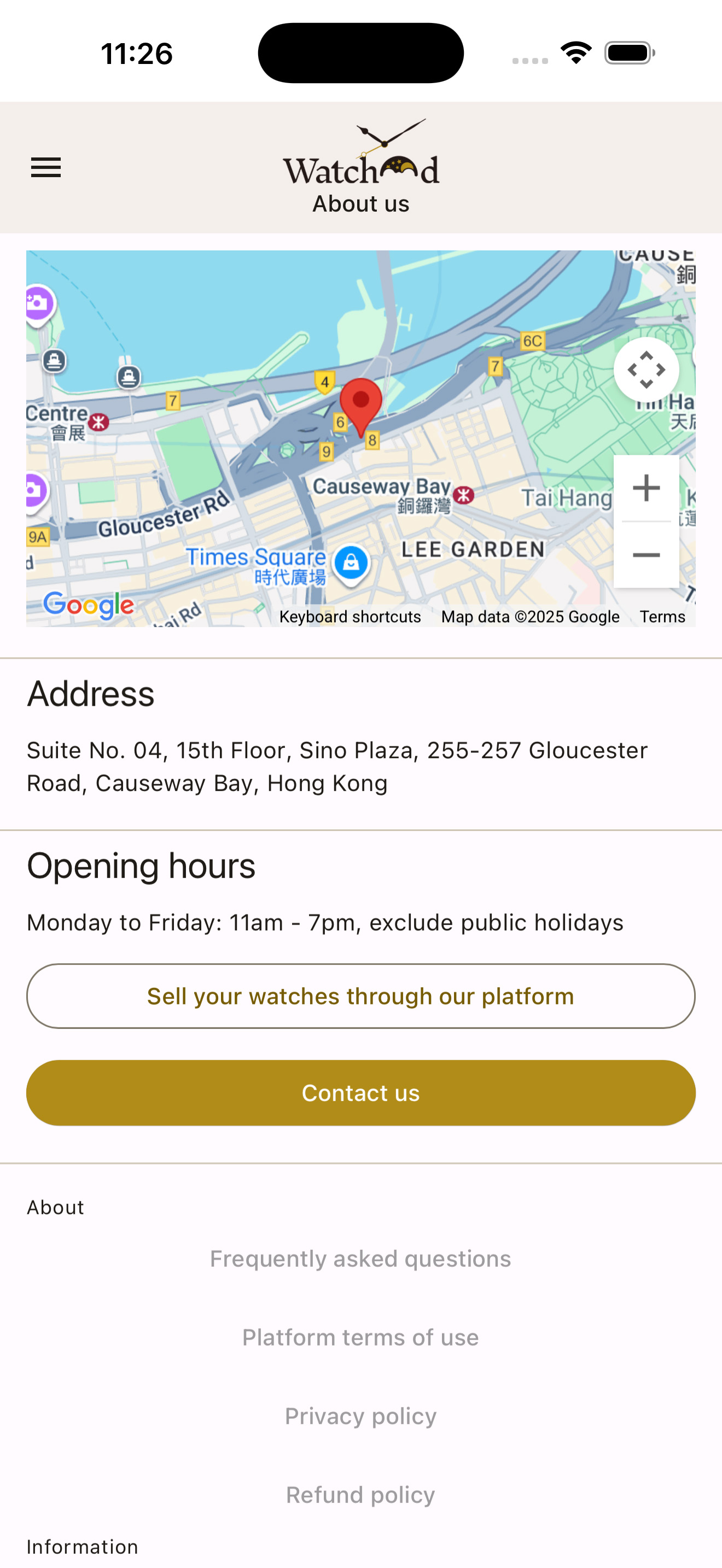View the Refund policy
Image resolution: width=722 pixels, height=1568 pixels.
pos(360,1494)
